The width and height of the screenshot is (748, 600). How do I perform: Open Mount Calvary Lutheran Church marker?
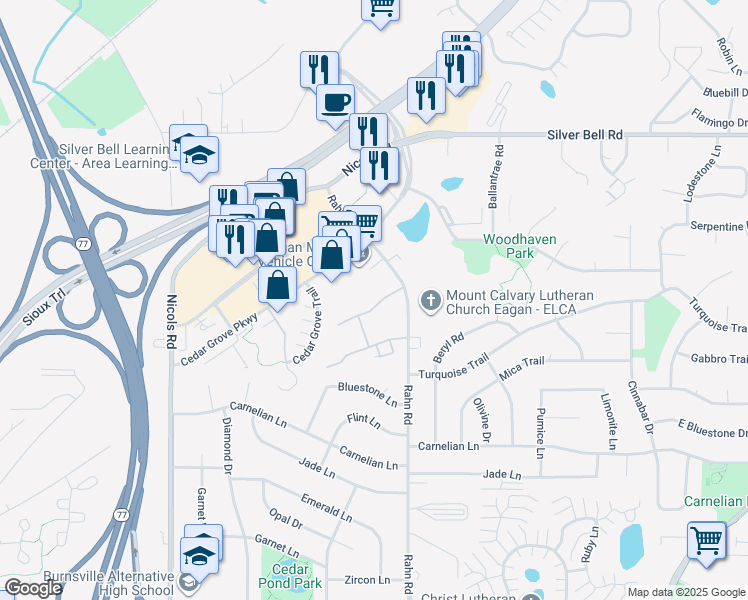tap(431, 299)
